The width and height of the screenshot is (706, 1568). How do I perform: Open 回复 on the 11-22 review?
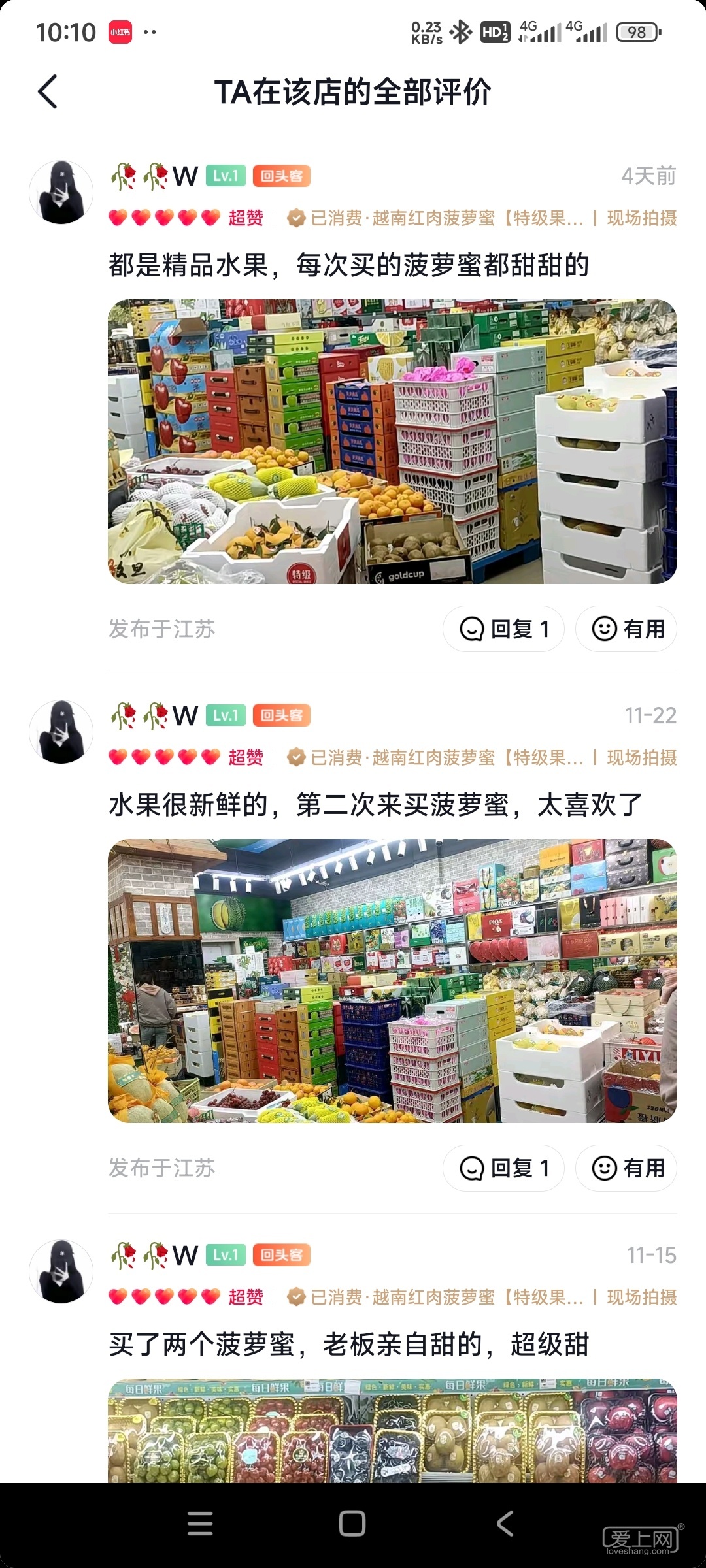click(503, 1168)
